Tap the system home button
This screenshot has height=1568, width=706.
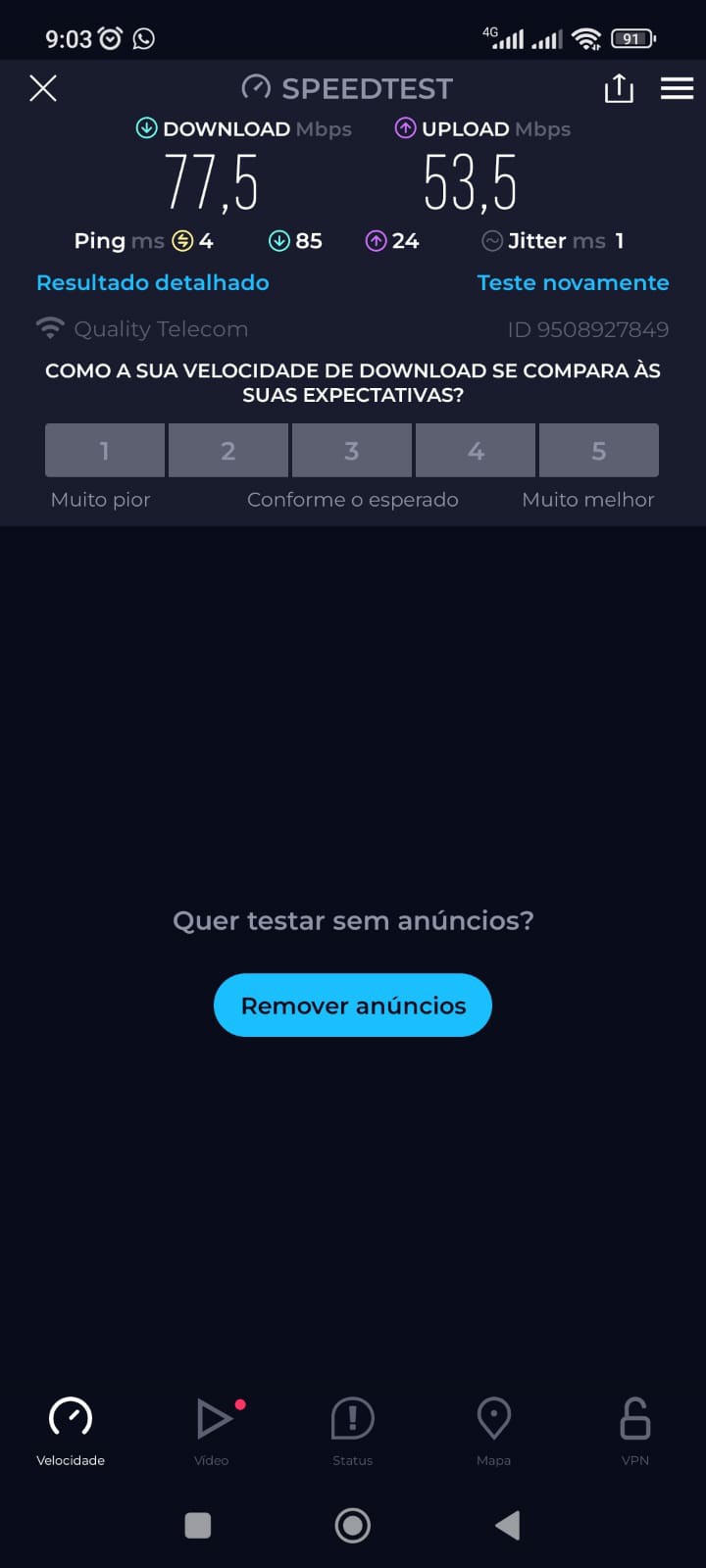[x=353, y=1525]
